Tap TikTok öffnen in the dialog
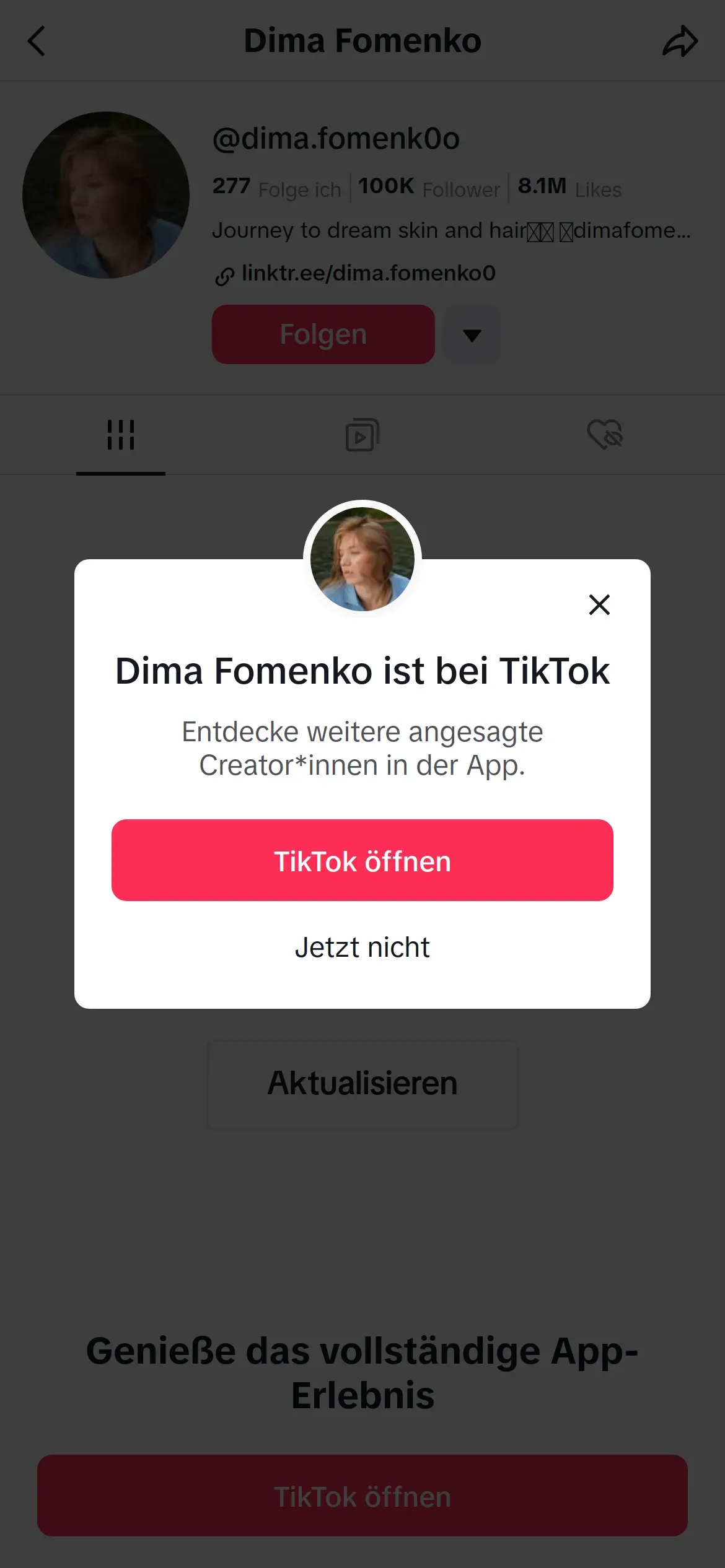725x1568 pixels. (362, 860)
